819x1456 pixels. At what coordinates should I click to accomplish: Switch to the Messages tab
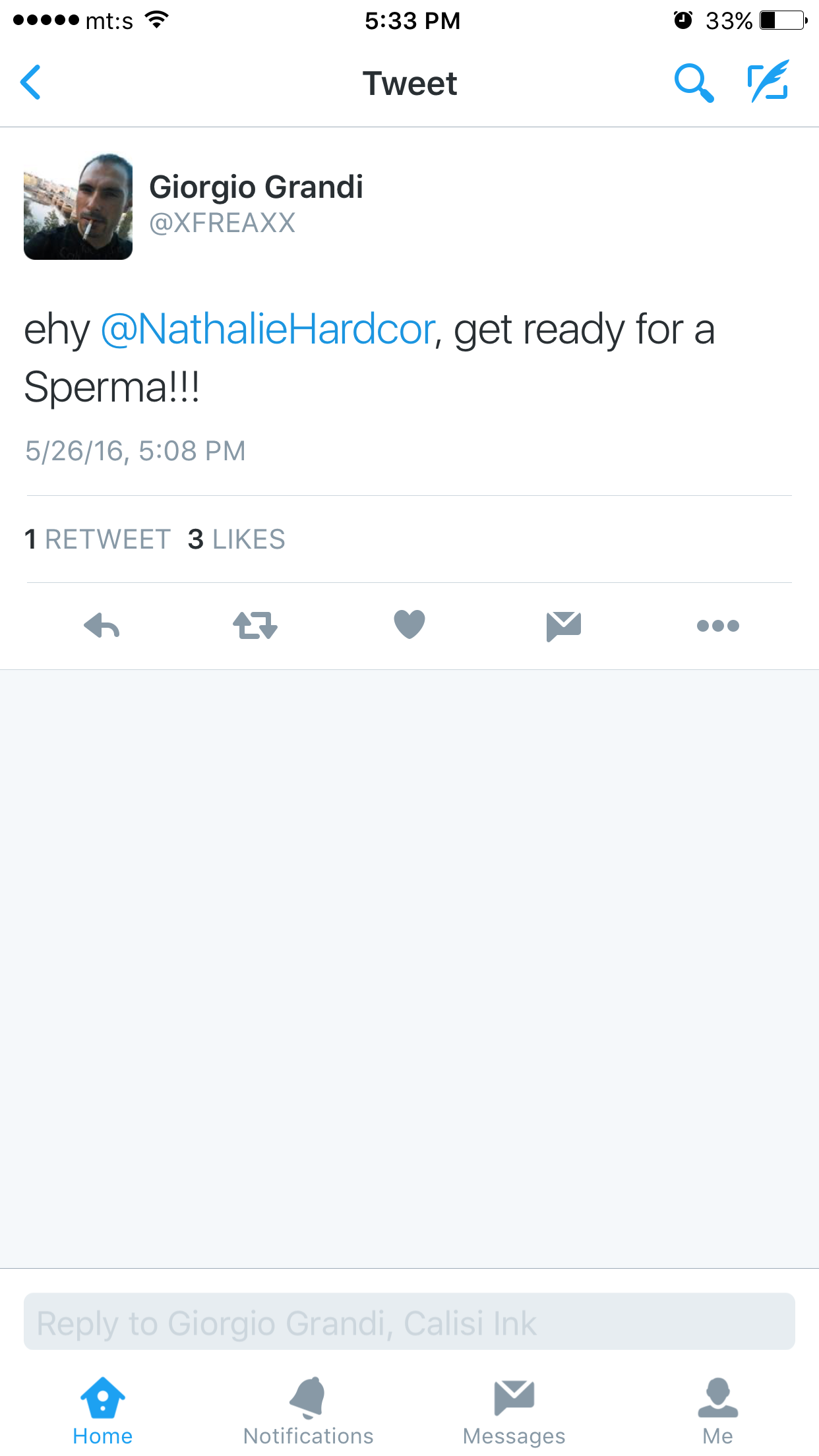tap(514, 1411)
